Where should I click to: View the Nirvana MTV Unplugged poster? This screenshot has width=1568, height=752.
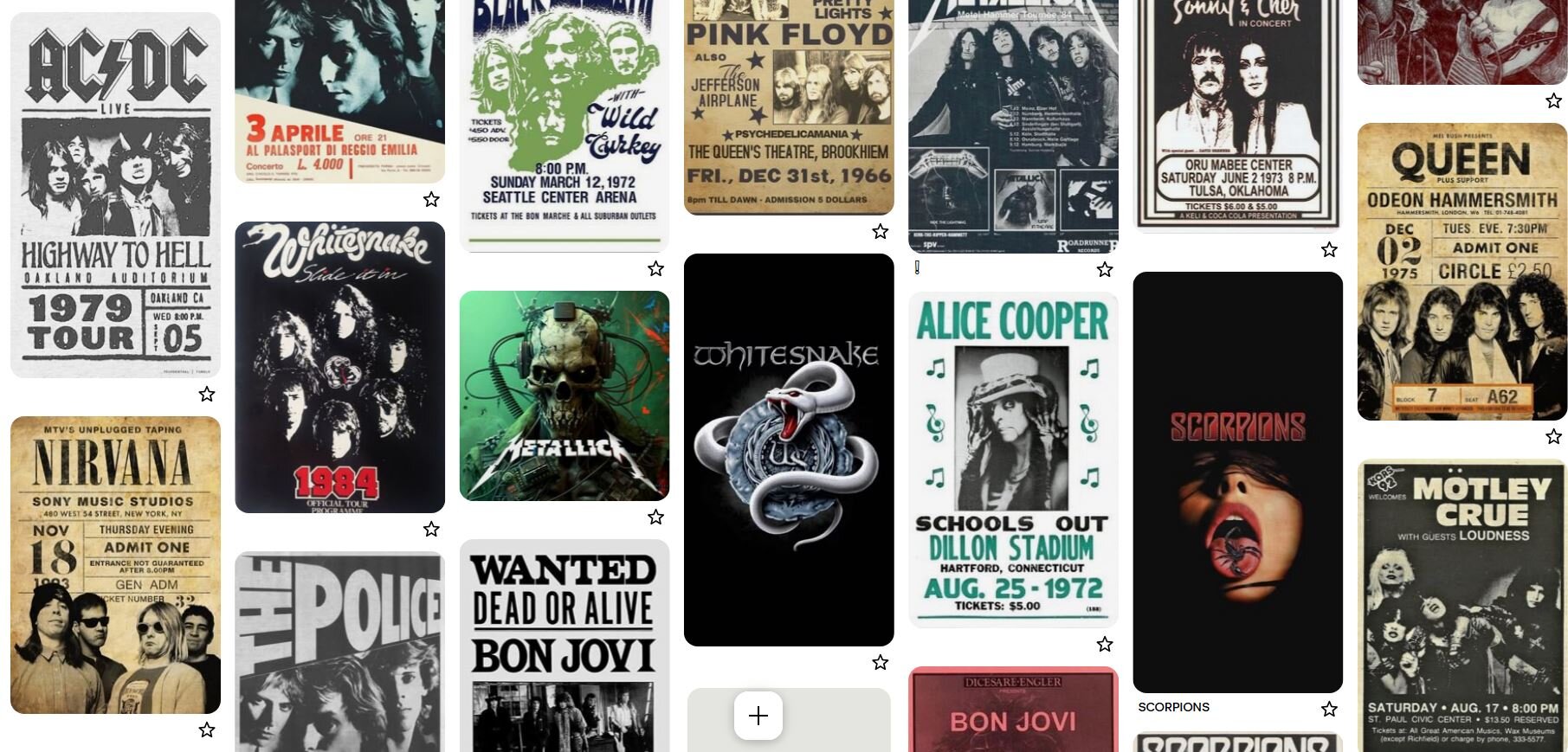[115, 564]
